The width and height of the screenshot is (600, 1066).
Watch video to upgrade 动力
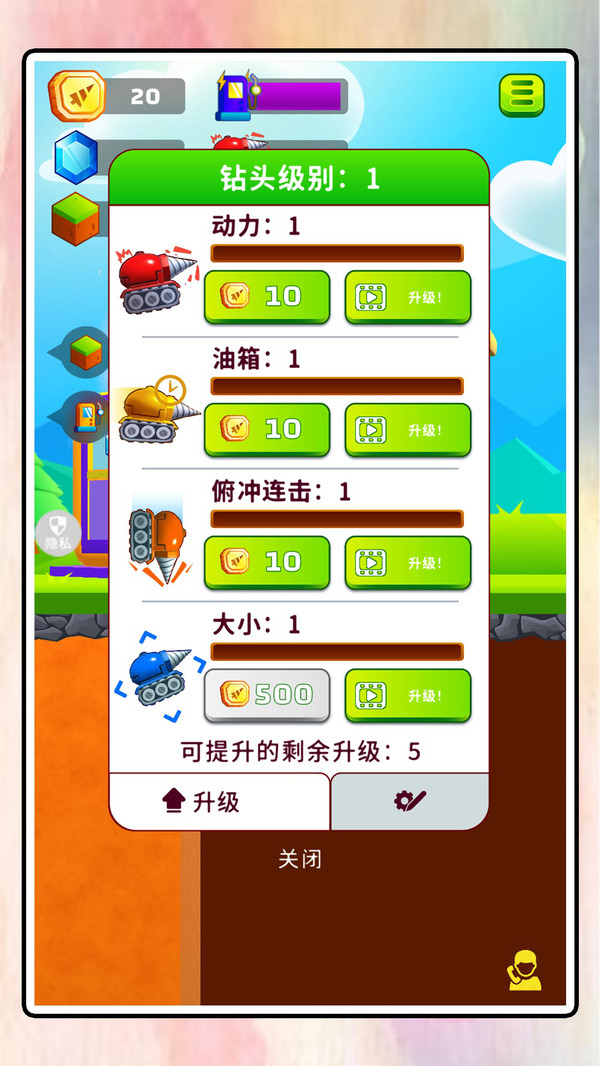coord(407,297)
